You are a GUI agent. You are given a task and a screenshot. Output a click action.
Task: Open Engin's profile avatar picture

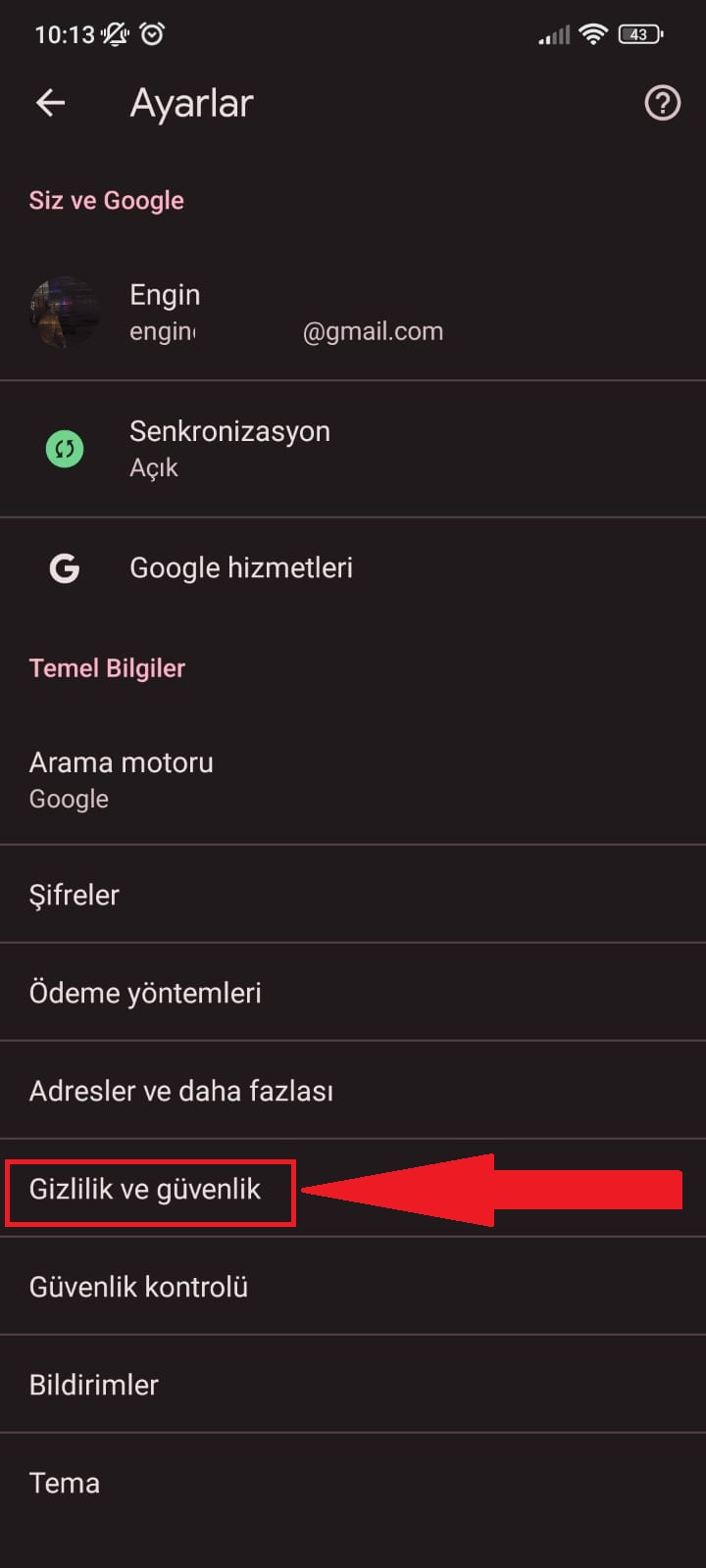(x=65, y=312)
